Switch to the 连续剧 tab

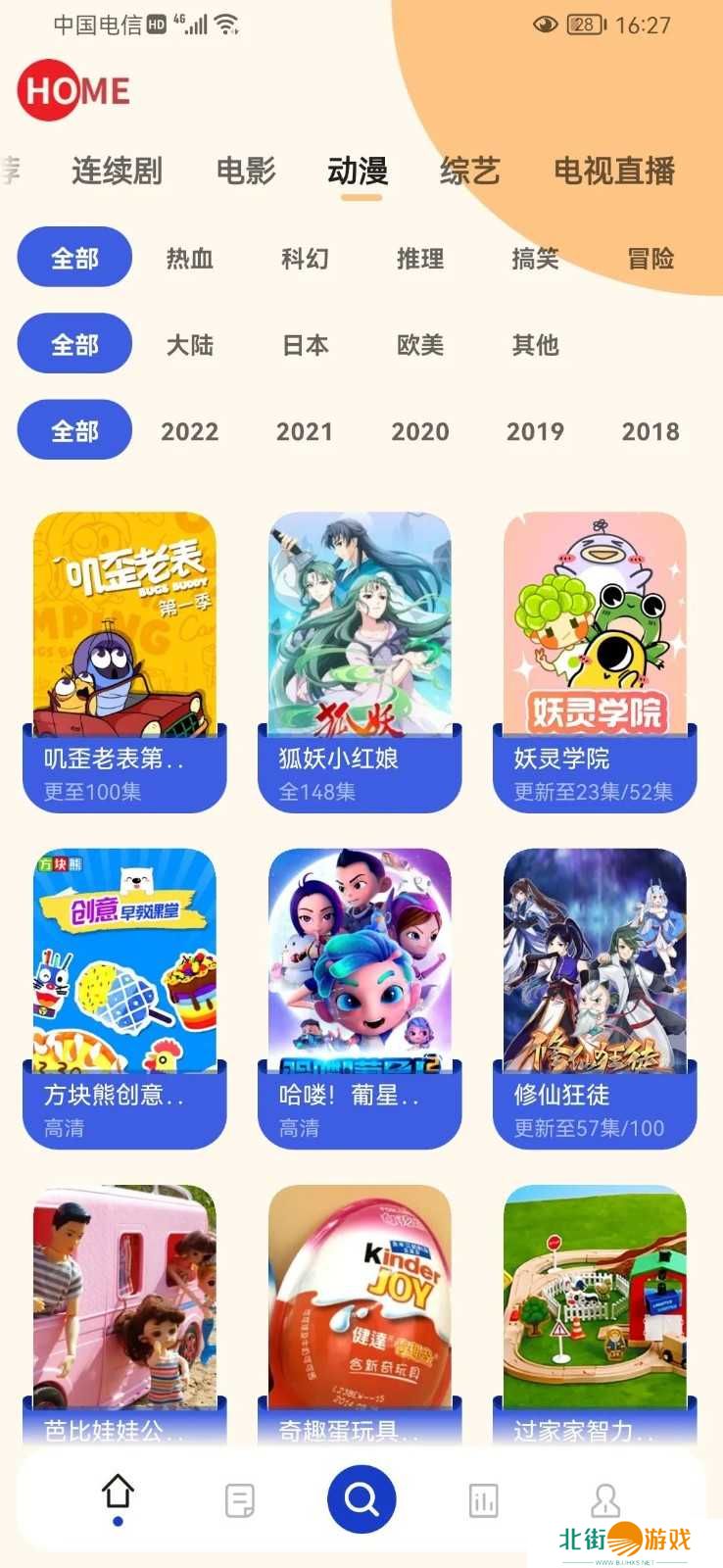(117, 171)
